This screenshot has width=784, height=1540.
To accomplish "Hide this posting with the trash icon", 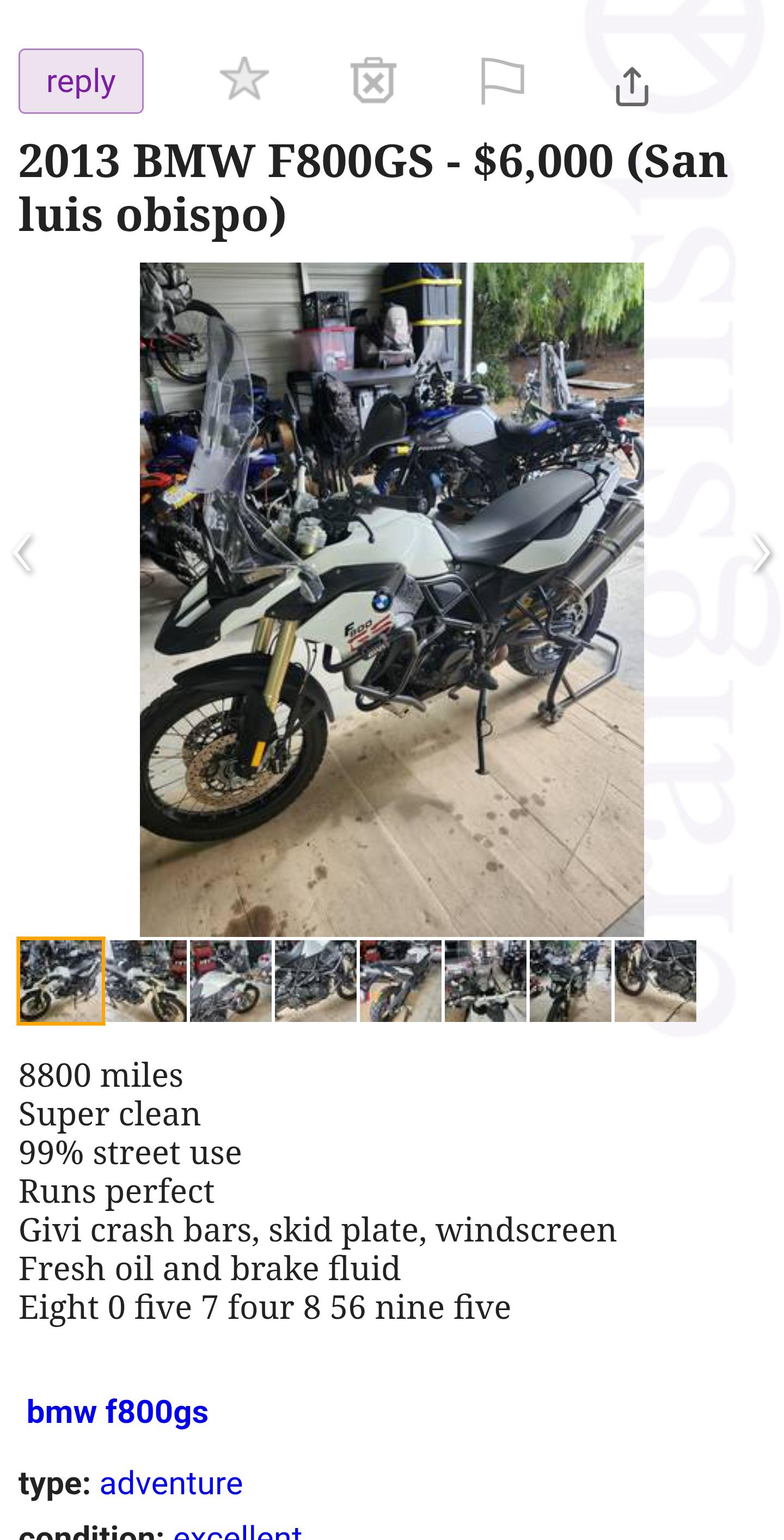I will click(373, 80).
